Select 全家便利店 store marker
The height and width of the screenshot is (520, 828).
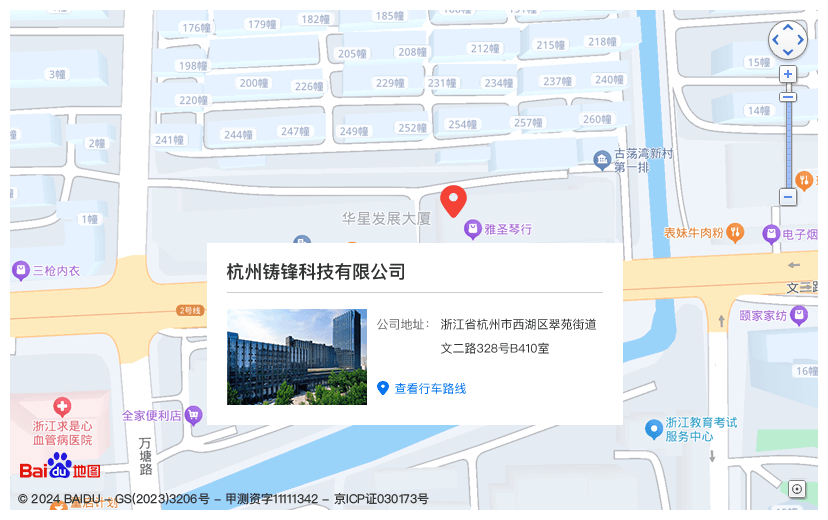(x=193, y=415)
